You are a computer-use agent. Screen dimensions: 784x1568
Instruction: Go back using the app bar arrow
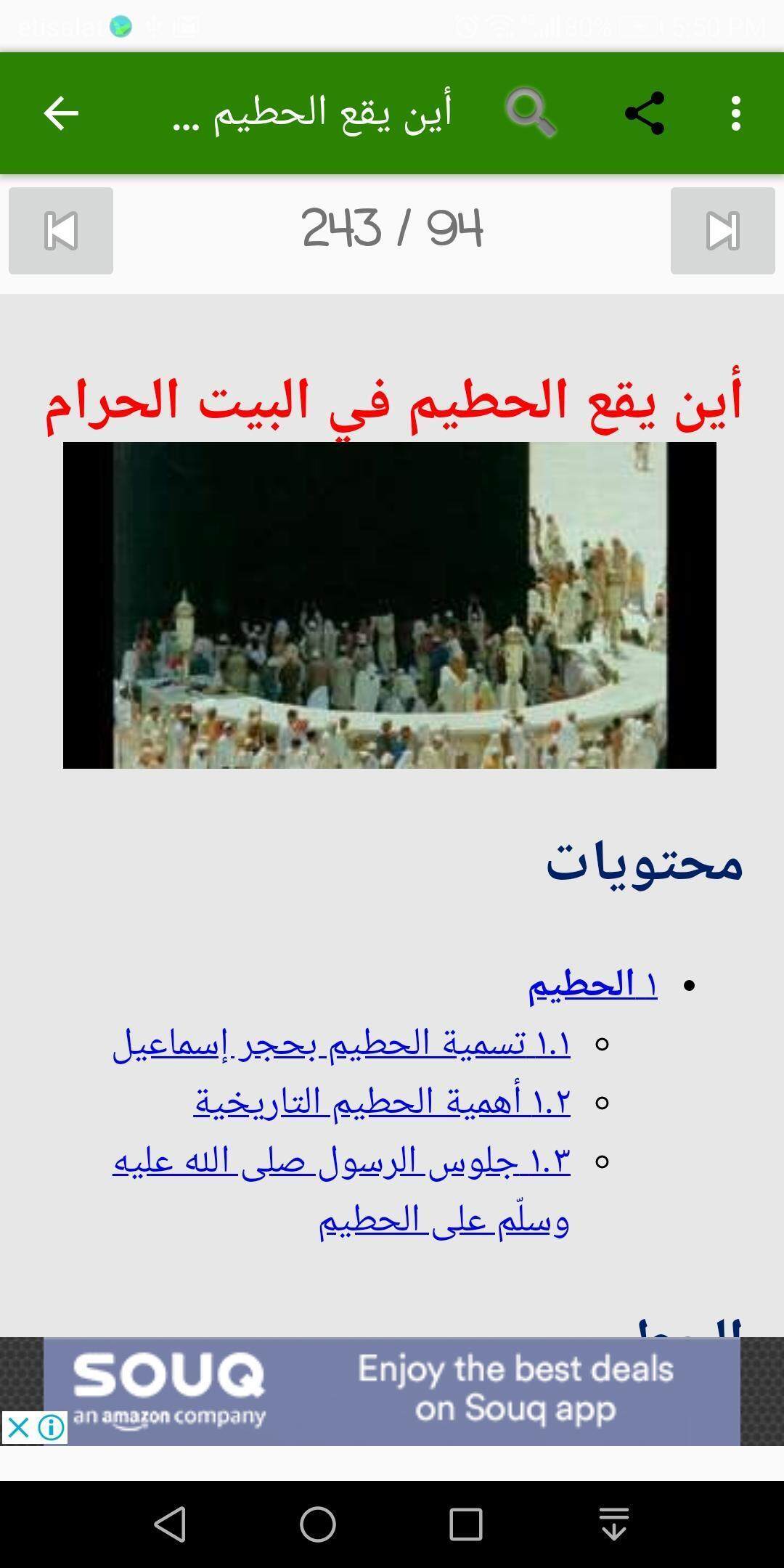click(x=61, y=114)
